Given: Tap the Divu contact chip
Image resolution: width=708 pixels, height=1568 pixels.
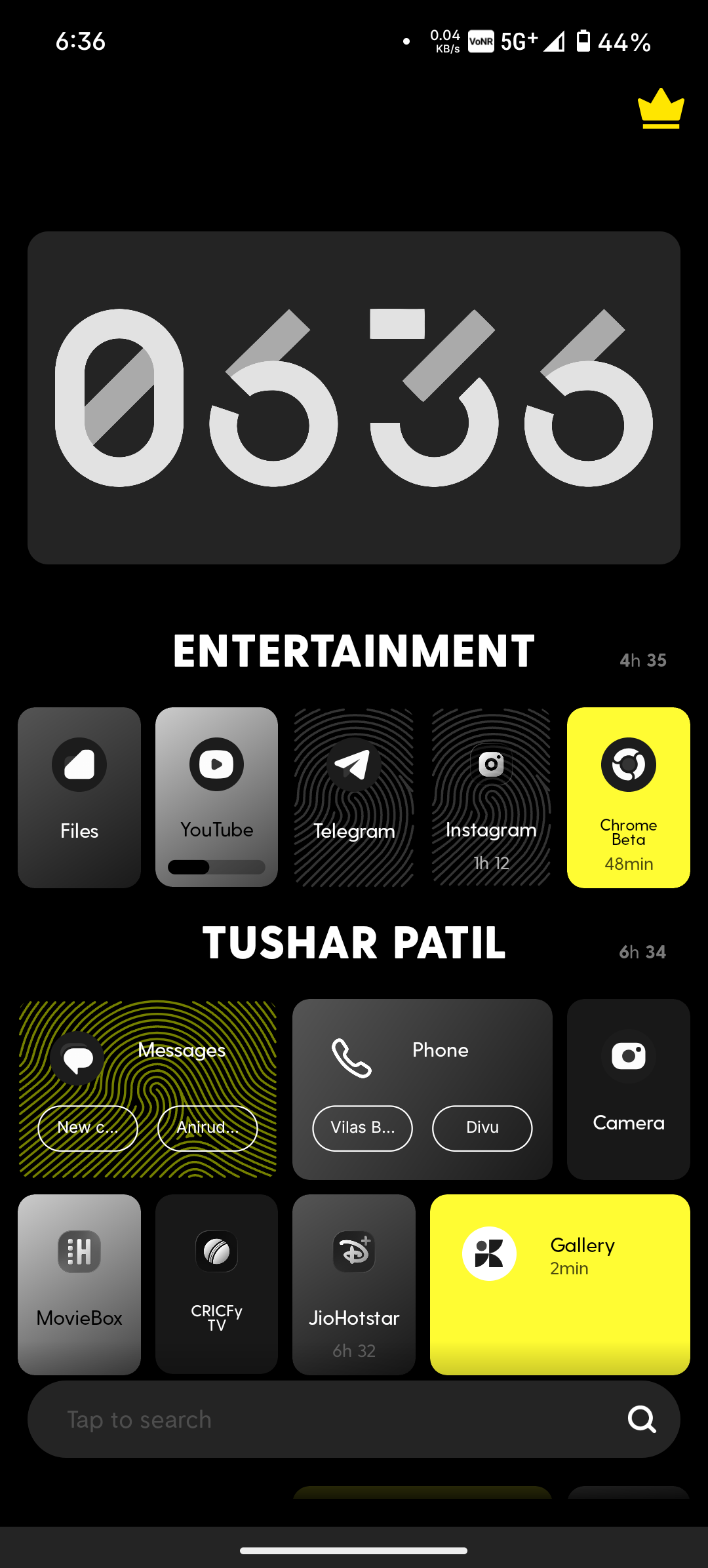Looking at the screenshot, I should (x=482, y=1128).
